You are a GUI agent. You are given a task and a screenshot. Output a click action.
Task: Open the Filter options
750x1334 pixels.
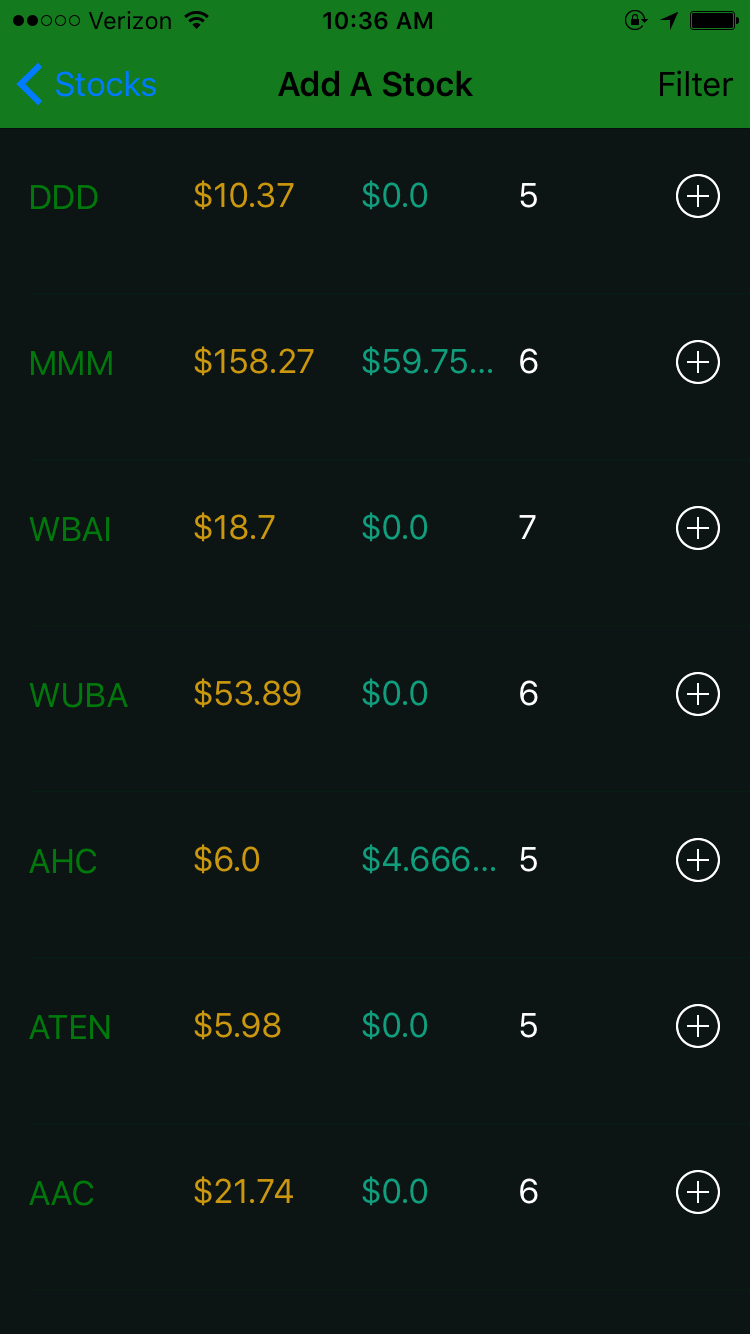694,85
